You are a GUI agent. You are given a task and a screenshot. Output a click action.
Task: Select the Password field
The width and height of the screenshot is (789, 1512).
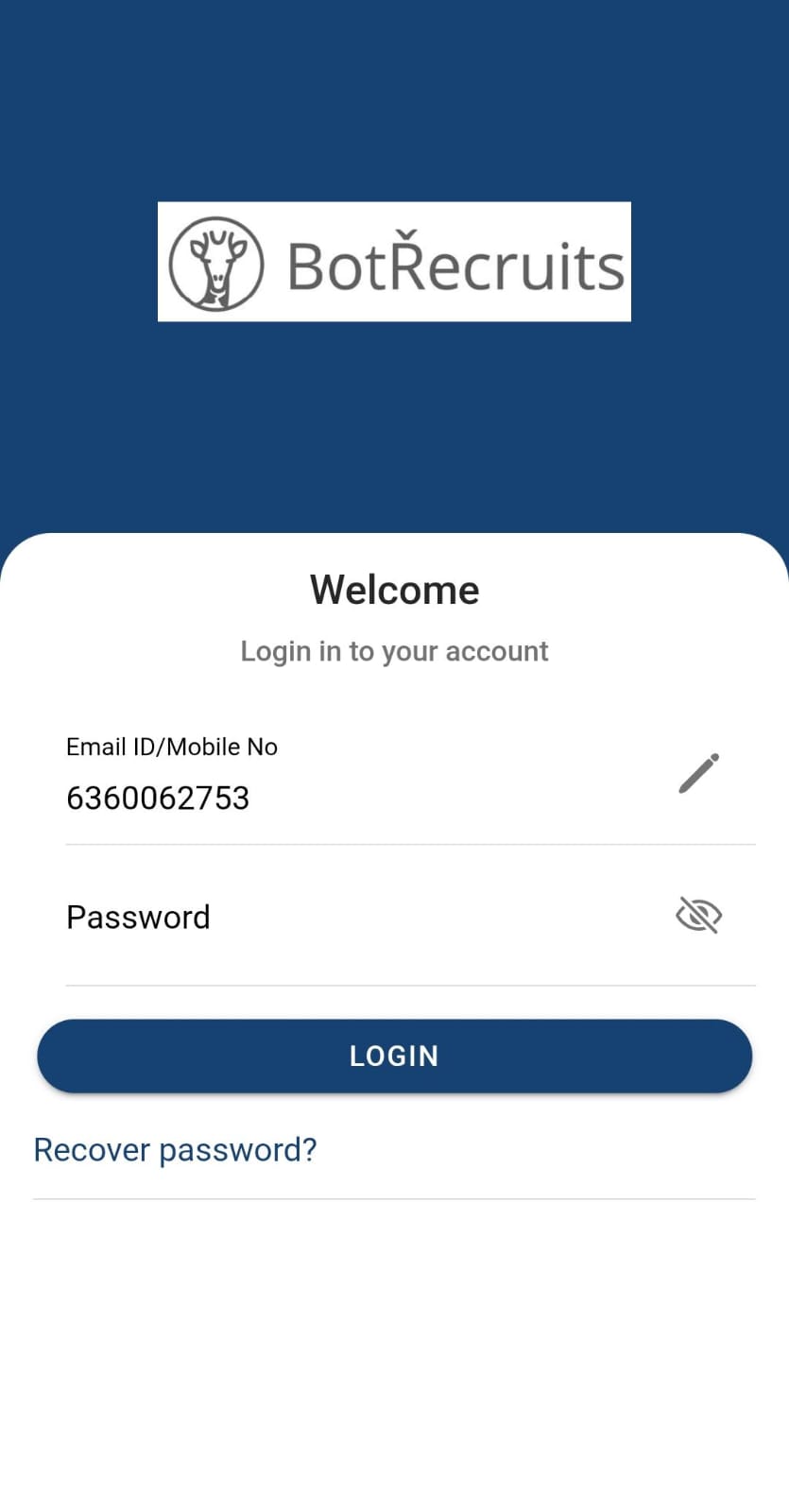pyautogui.click(x=359, y=918)
